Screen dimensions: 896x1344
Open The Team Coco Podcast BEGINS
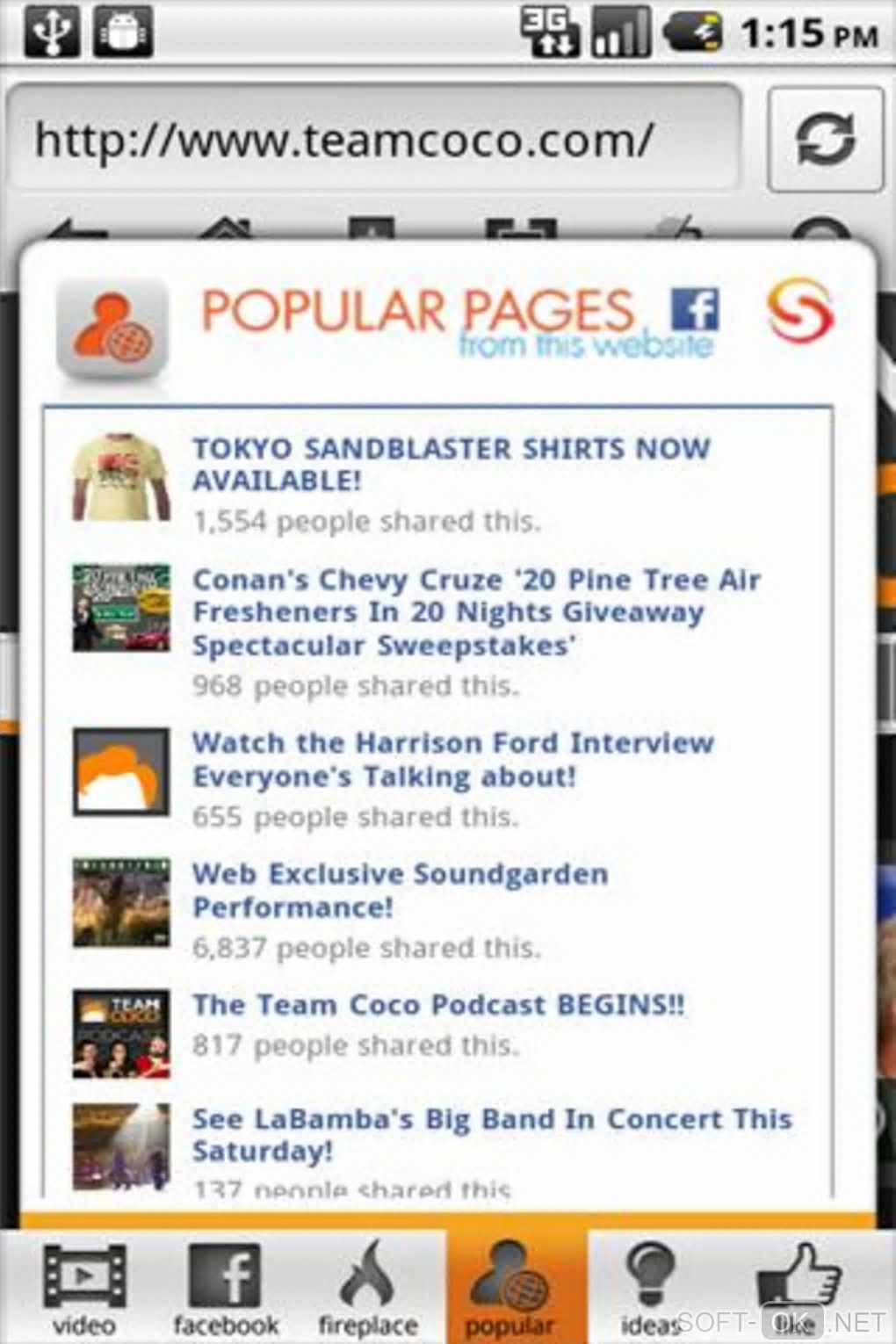pos(437,1005)
